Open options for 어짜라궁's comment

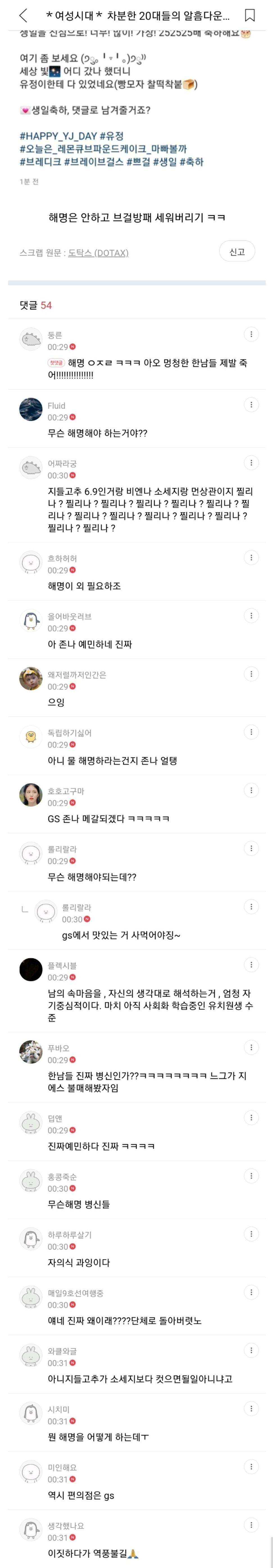tap(251, 463)
